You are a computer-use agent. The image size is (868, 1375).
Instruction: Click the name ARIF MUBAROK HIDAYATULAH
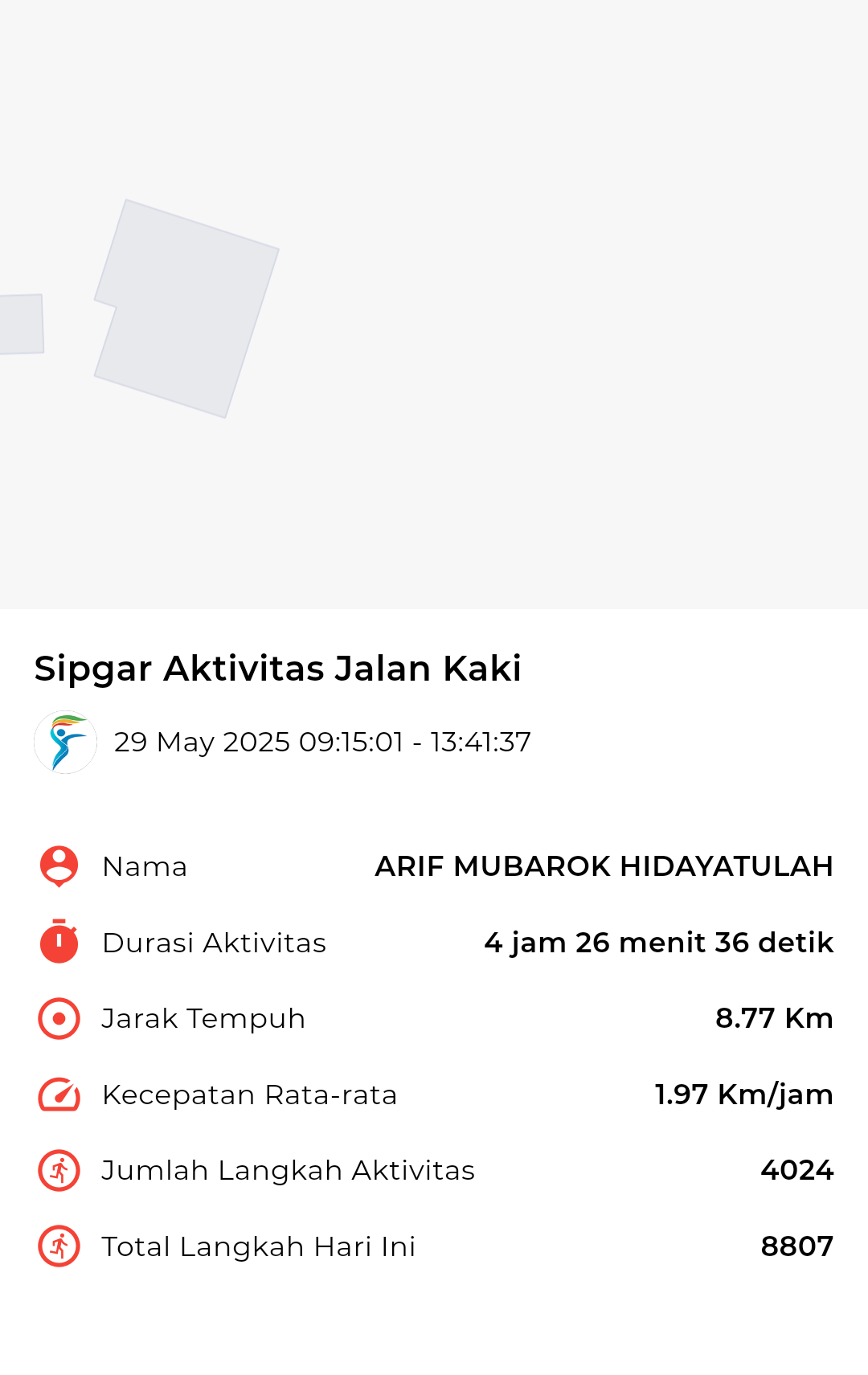click(604, 866)
